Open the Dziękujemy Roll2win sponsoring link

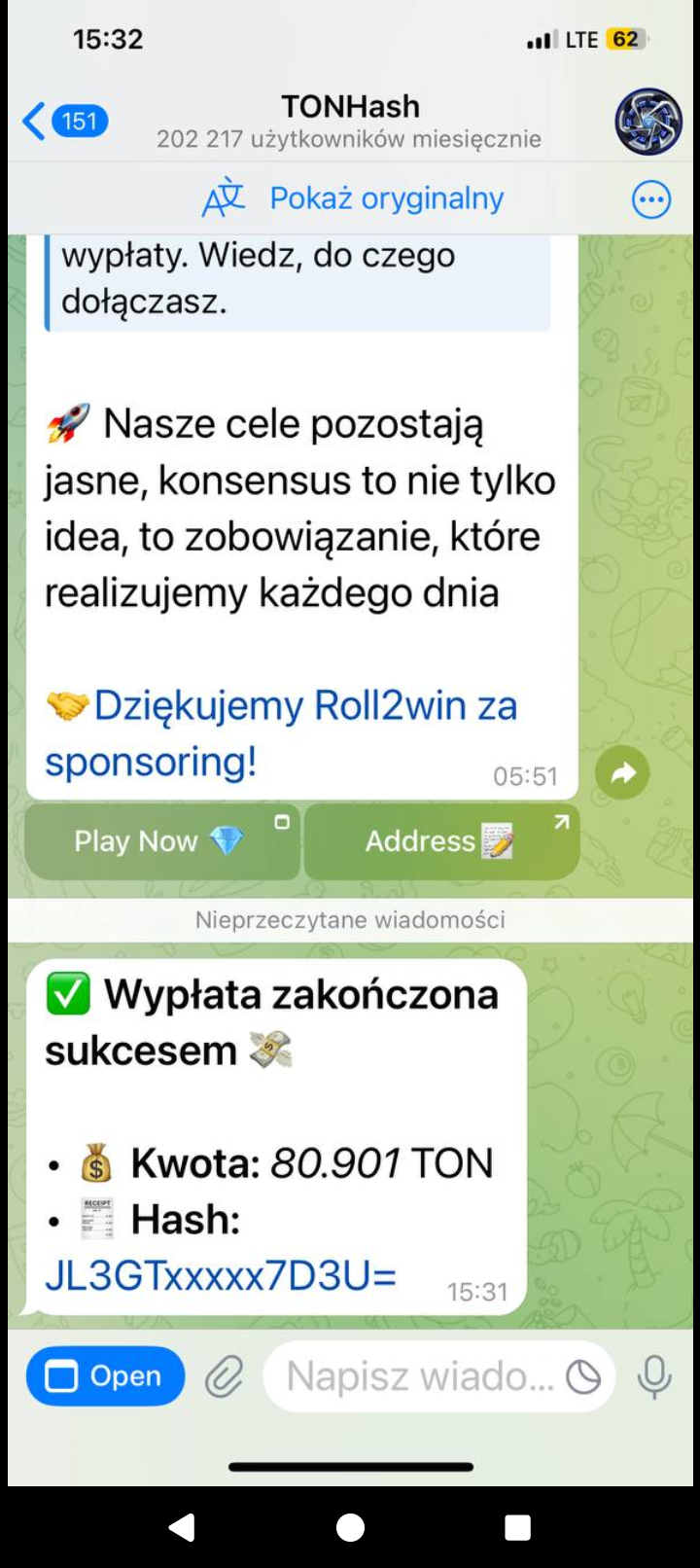click(x=282, y=733)
